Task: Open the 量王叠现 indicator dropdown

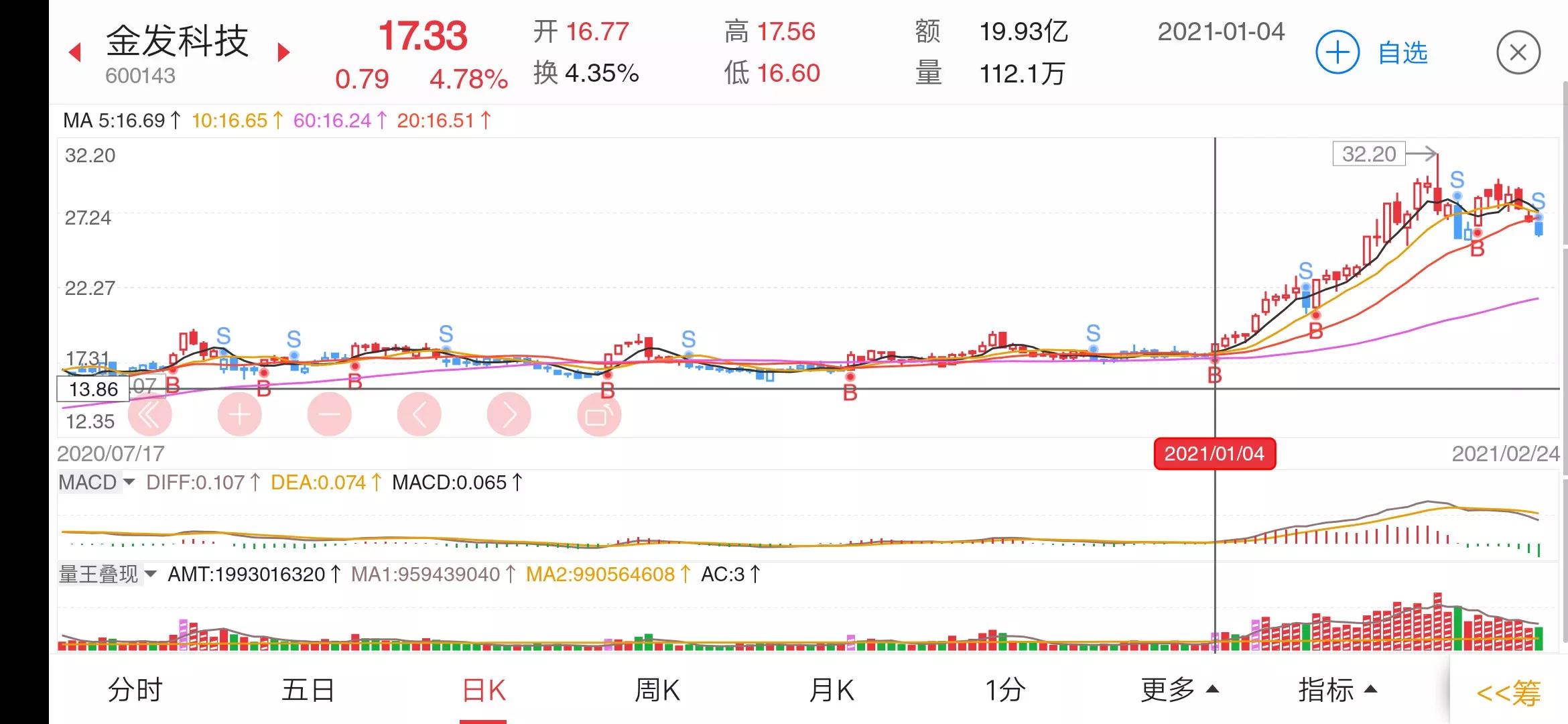Action: pyautogui.click(x=107, y=575)
